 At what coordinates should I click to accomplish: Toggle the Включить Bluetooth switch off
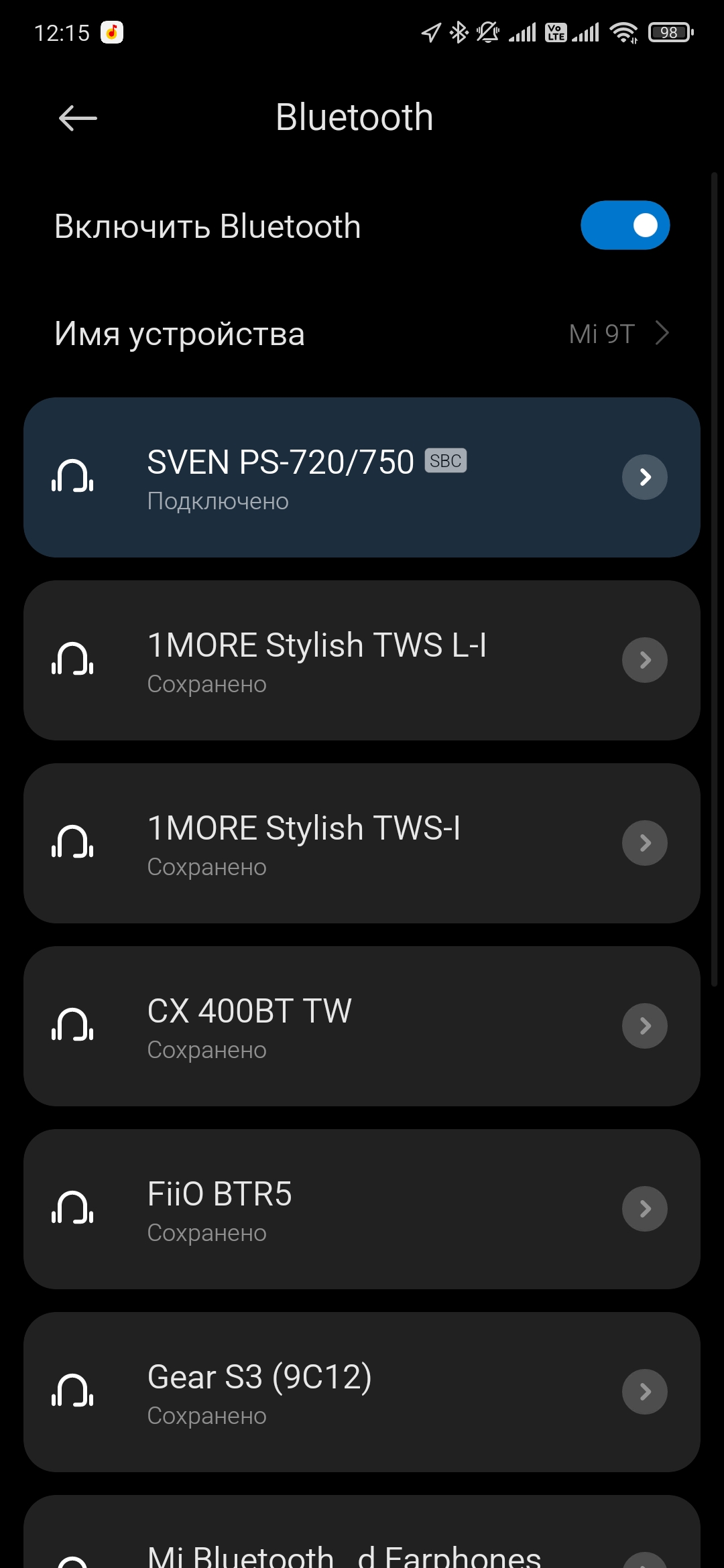coord(625,225)
